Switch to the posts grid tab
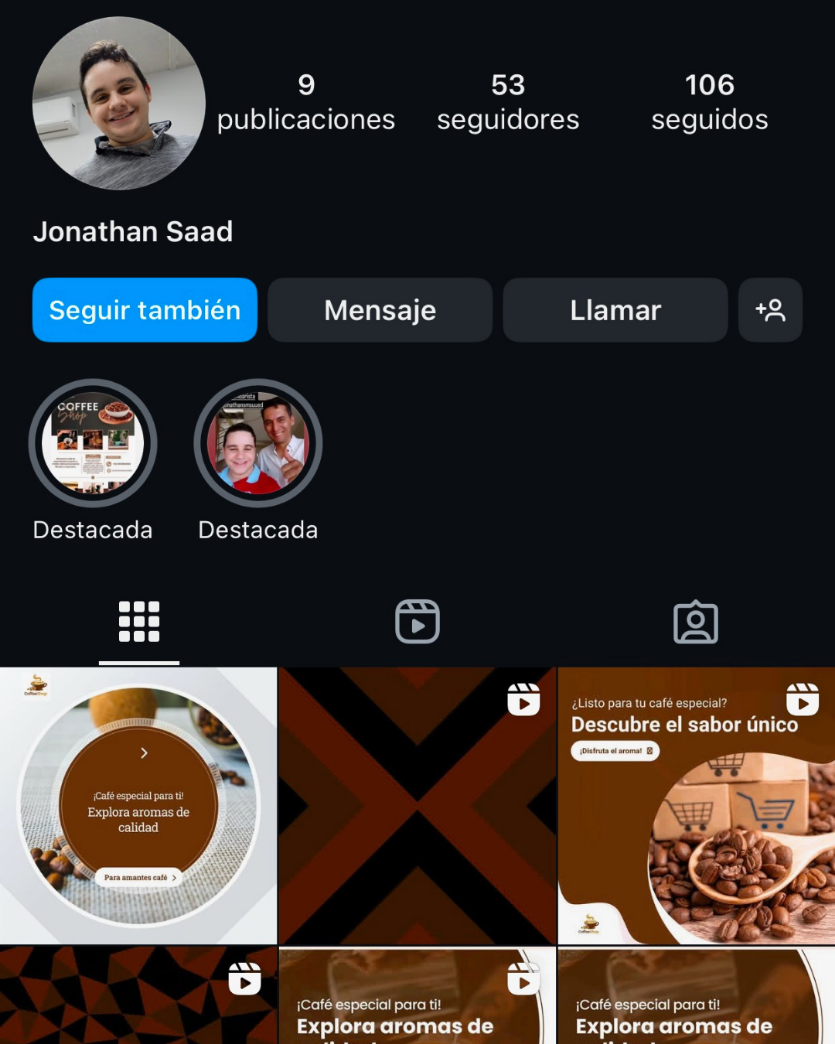 click(x=139, y=622)
